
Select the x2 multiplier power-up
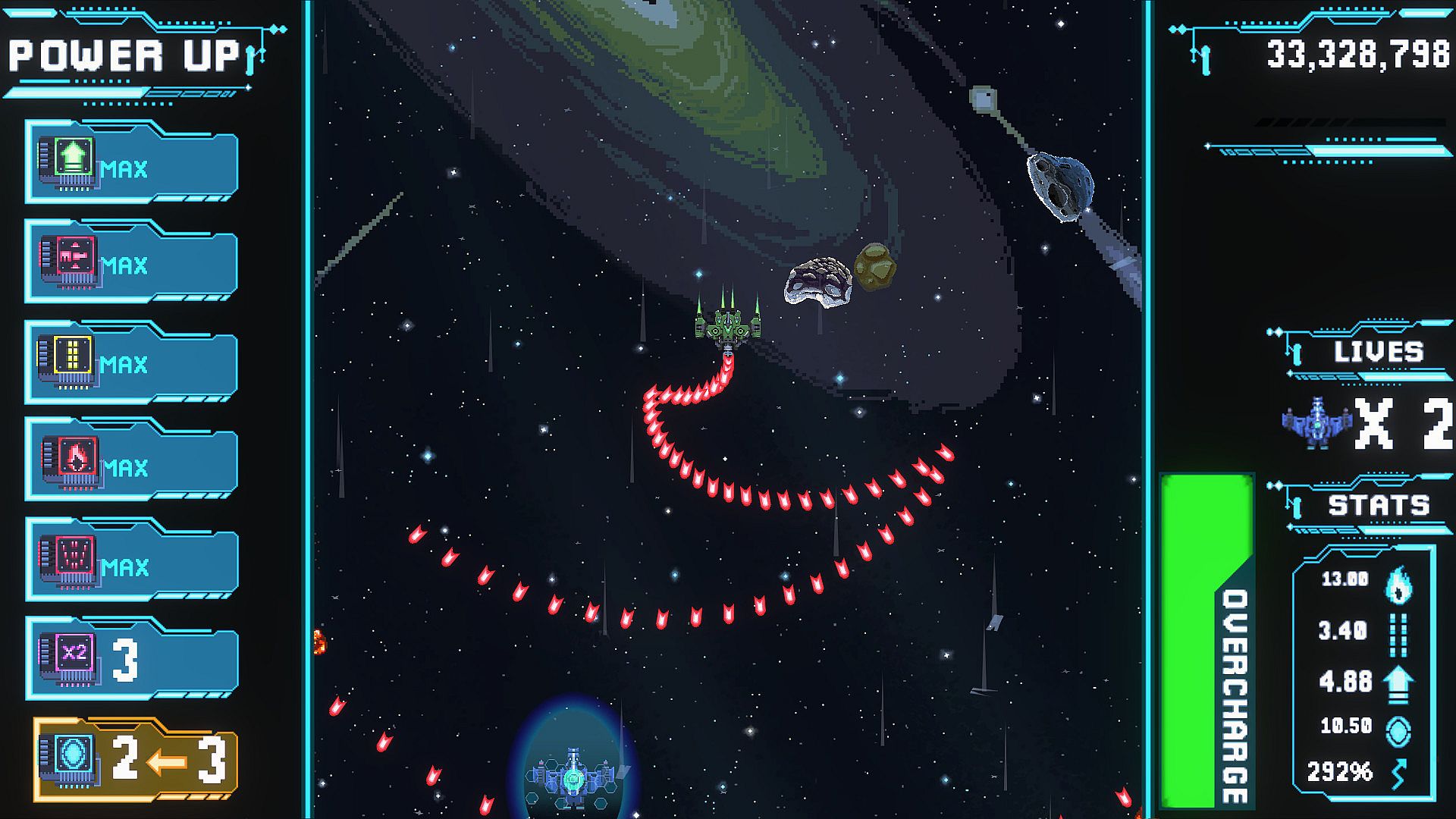(132, 658)
